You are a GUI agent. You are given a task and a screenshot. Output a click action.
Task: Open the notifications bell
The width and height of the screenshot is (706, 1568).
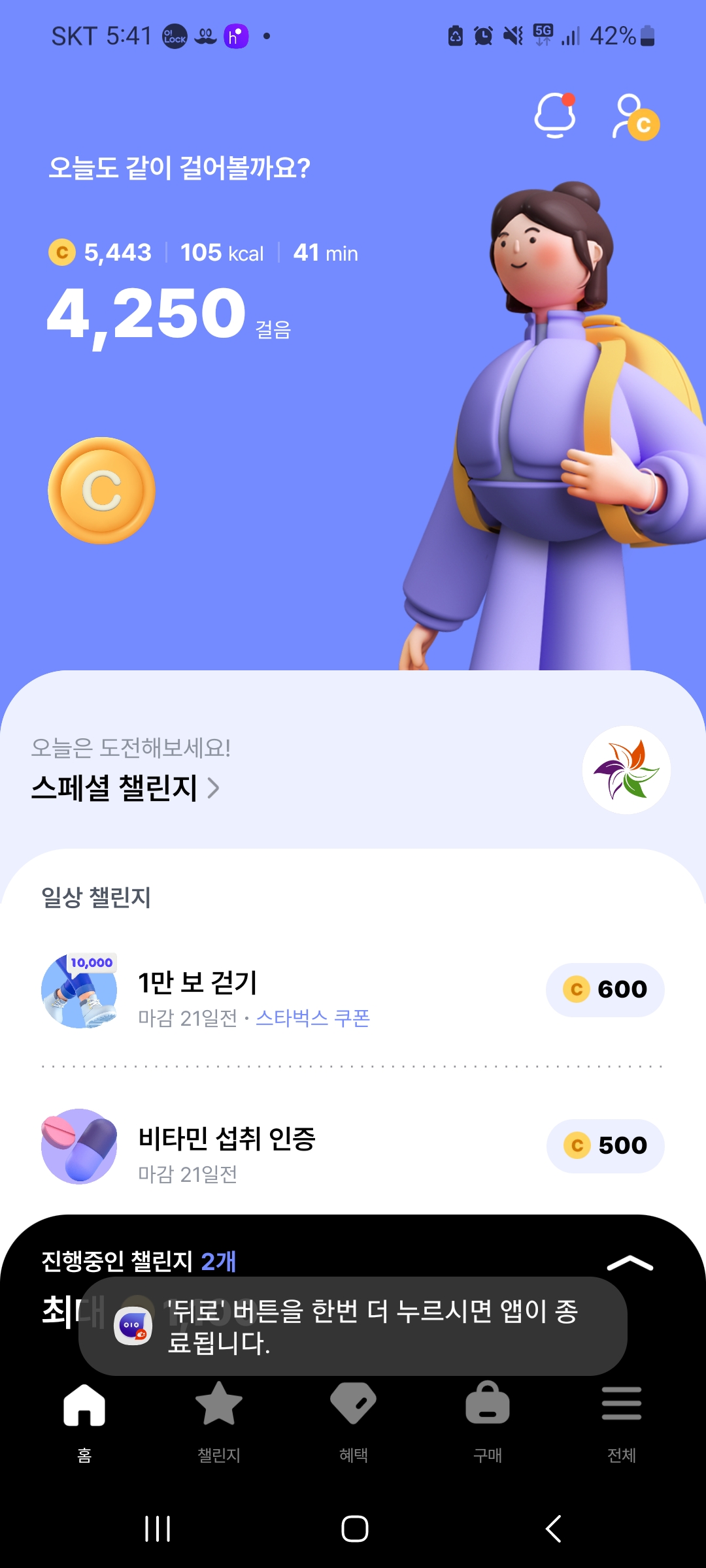[x=555, y=116]
